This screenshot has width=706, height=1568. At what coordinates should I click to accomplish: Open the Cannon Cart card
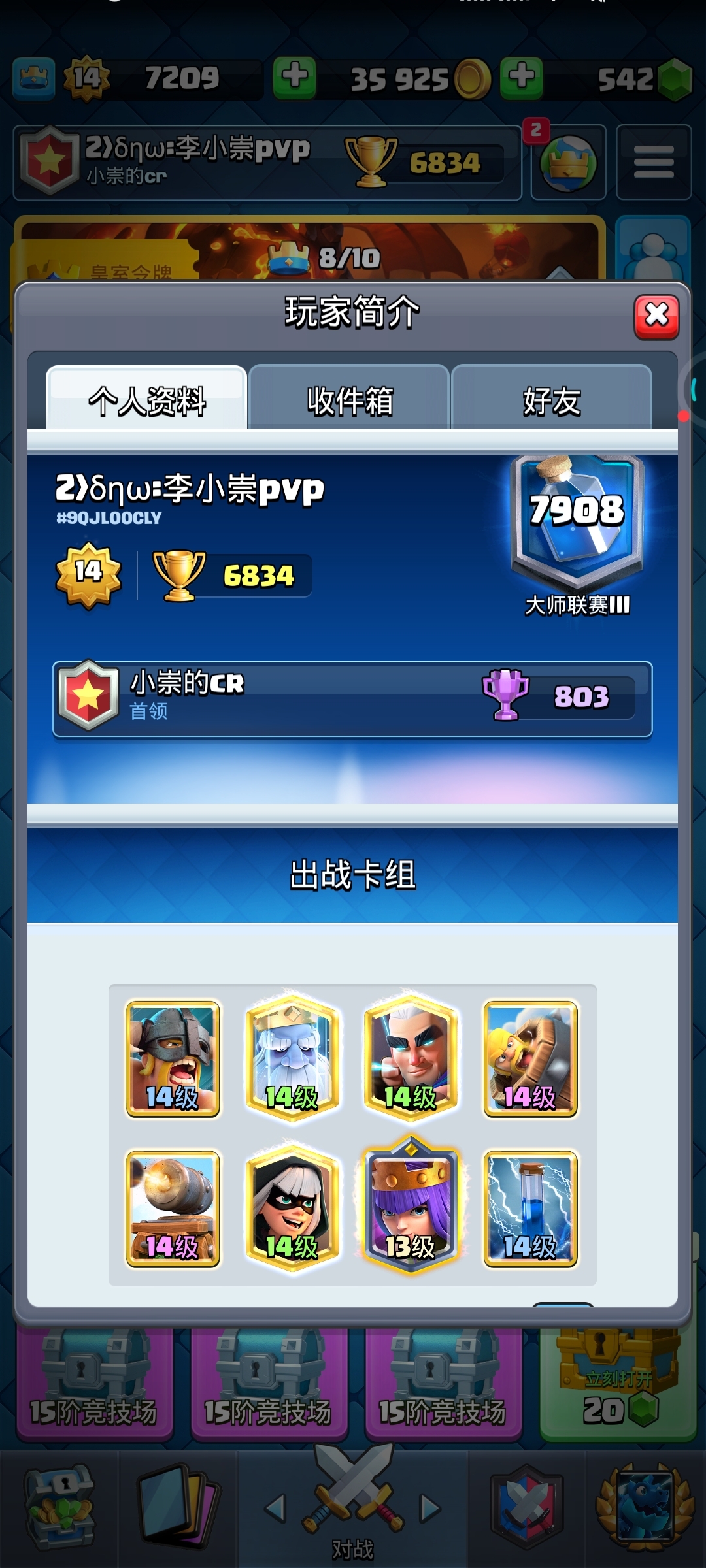point(173,1209)
